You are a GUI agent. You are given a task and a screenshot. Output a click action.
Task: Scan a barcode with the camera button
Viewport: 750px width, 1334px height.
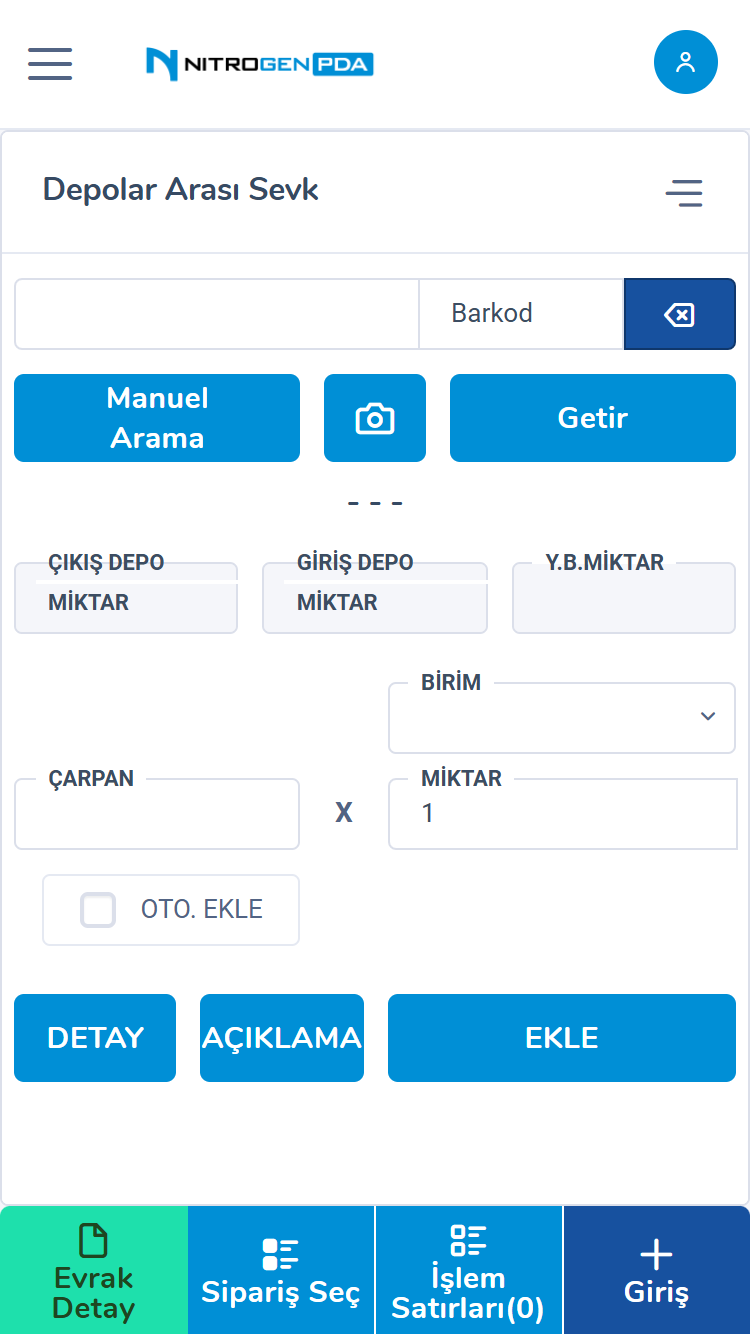(375, 418)
